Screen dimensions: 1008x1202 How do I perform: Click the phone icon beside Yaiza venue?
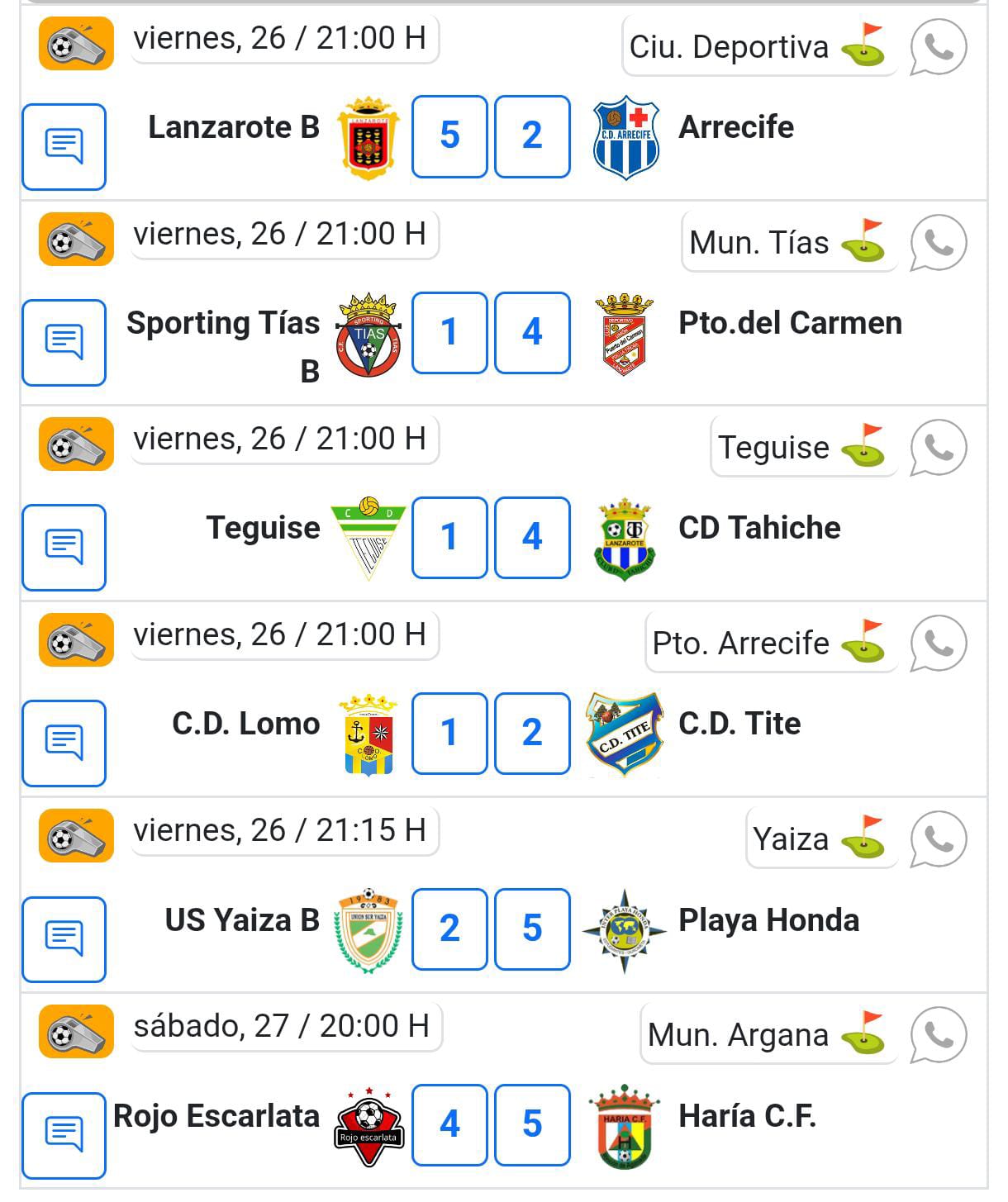(937, 839)
